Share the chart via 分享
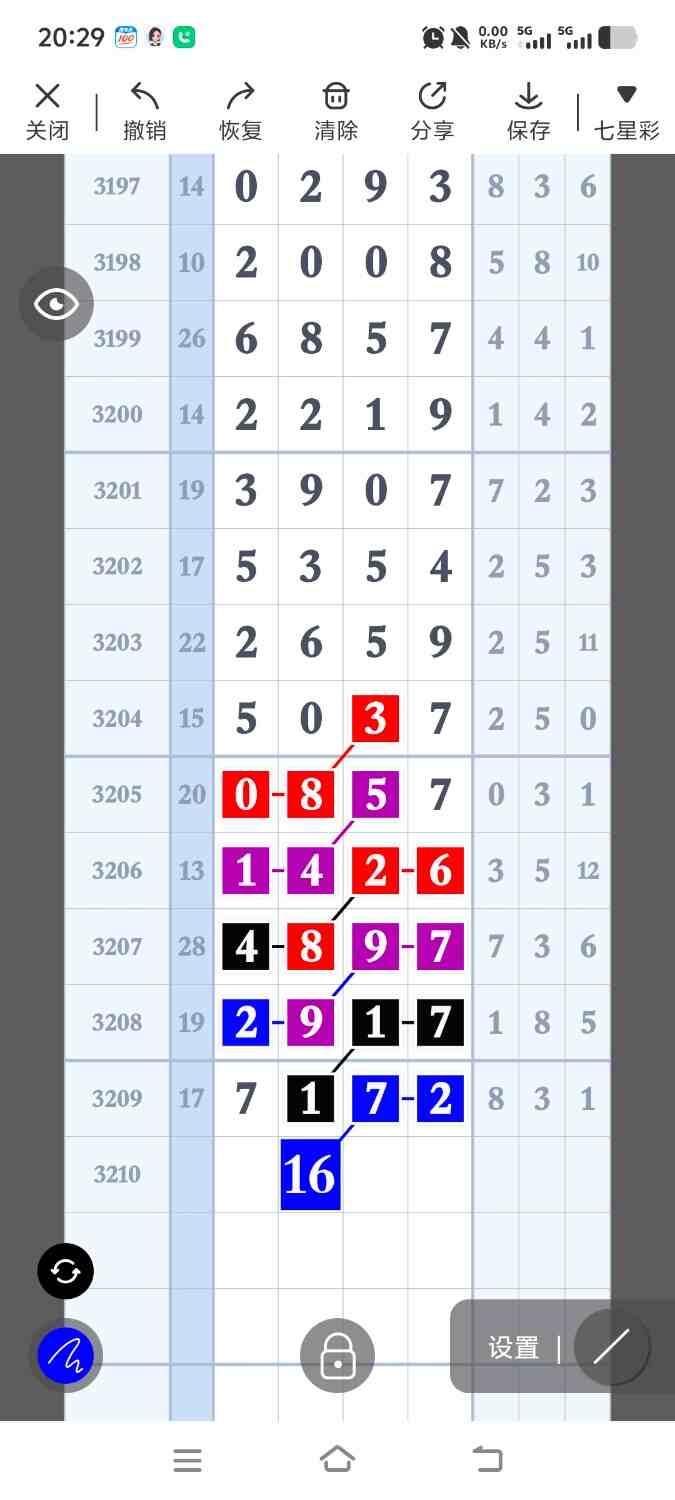This screenshot has height=1500, width=675. pos(432,111)
